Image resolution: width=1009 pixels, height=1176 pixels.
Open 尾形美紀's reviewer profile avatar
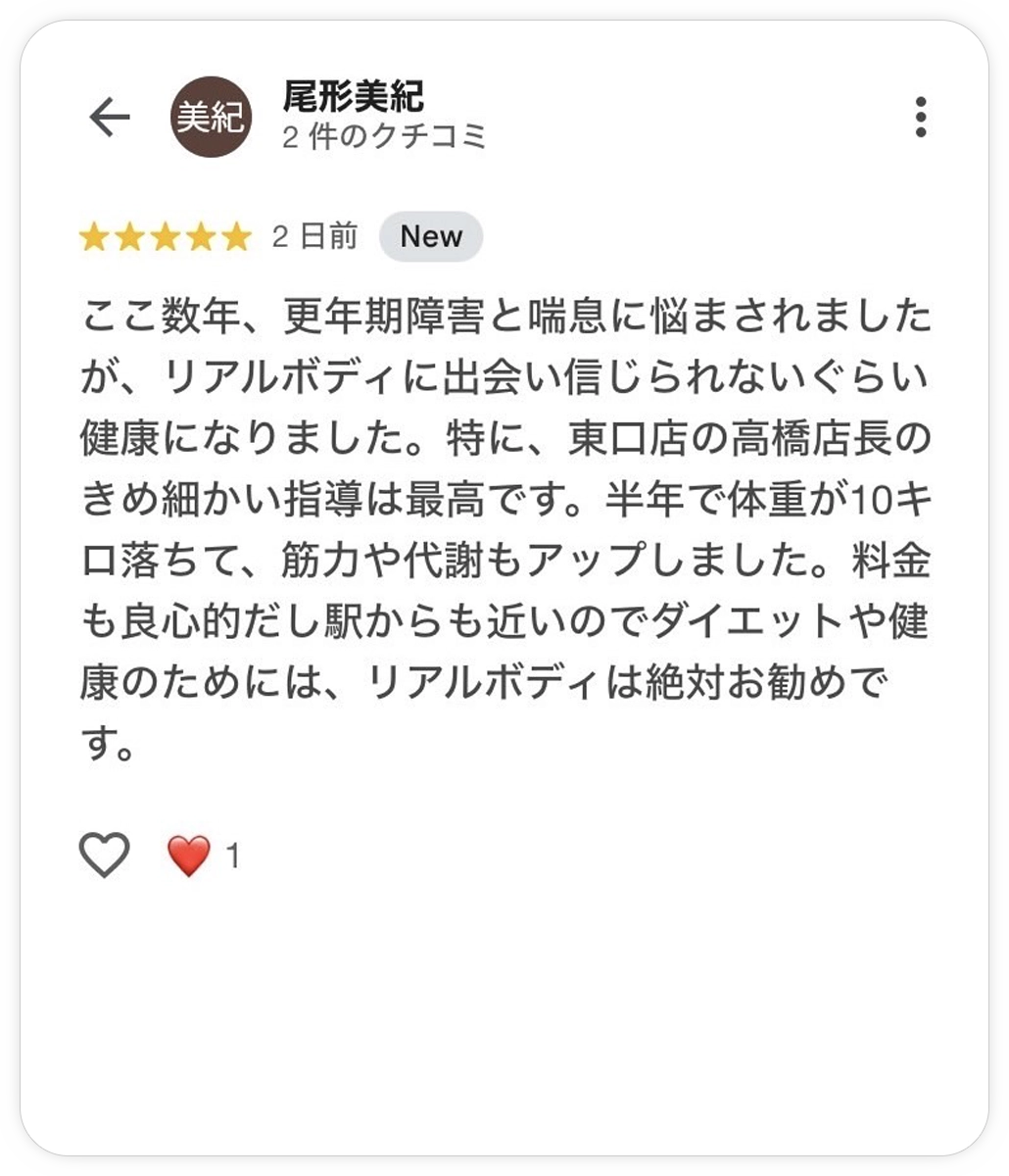pyautogui.click(x=211, y=118)
